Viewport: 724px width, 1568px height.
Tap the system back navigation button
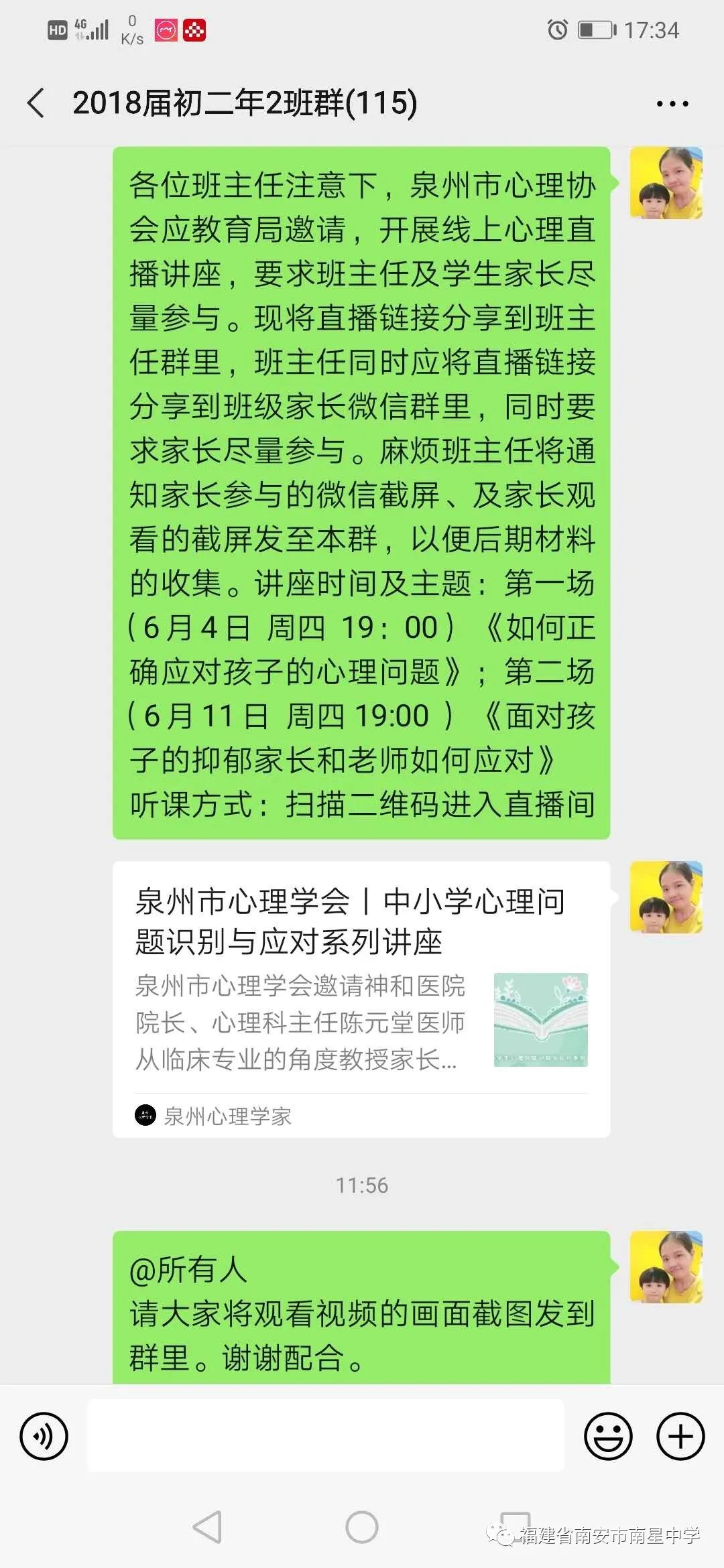pyautogui.click(x=207, y=1528)
